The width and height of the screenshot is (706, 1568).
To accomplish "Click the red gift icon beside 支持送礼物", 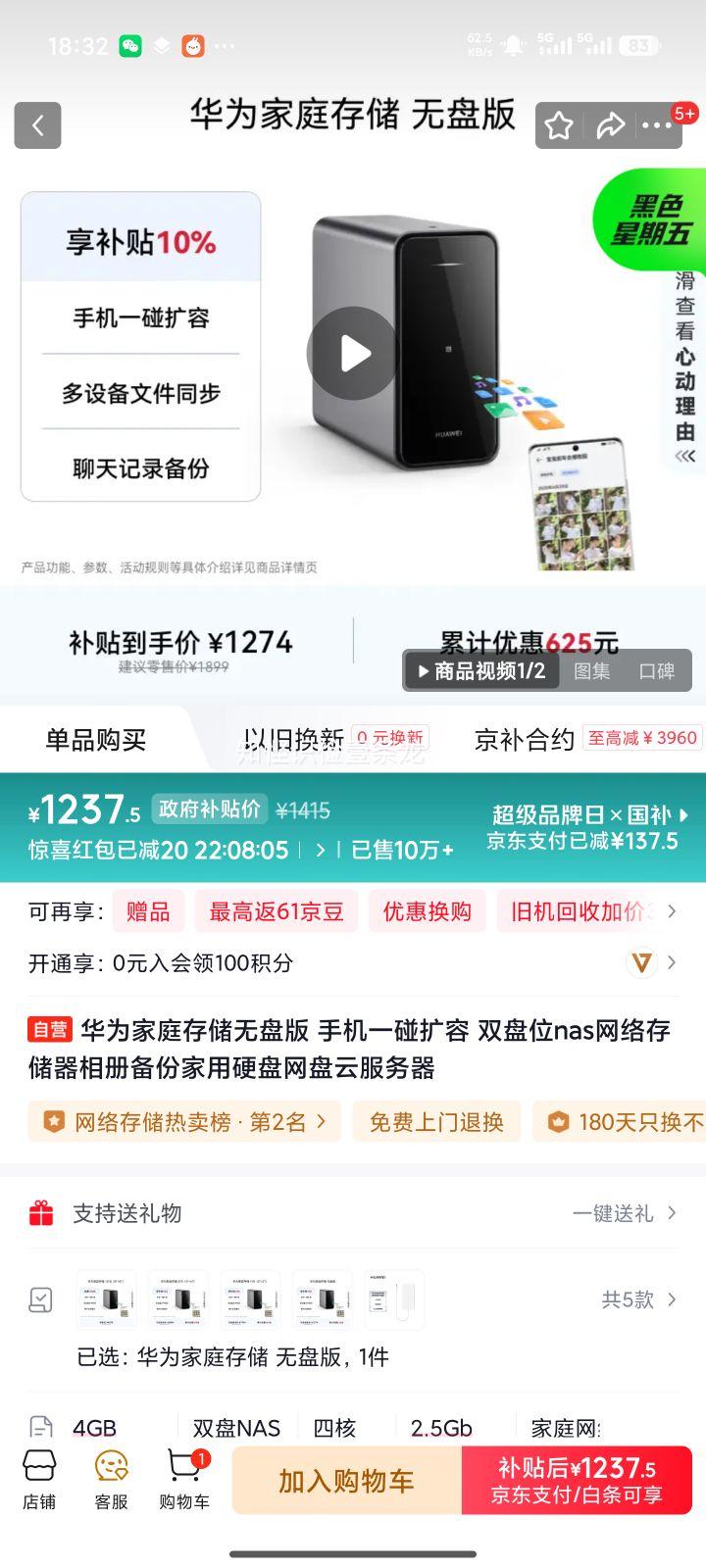I will pyautogui.click(x=41, y=1212).
